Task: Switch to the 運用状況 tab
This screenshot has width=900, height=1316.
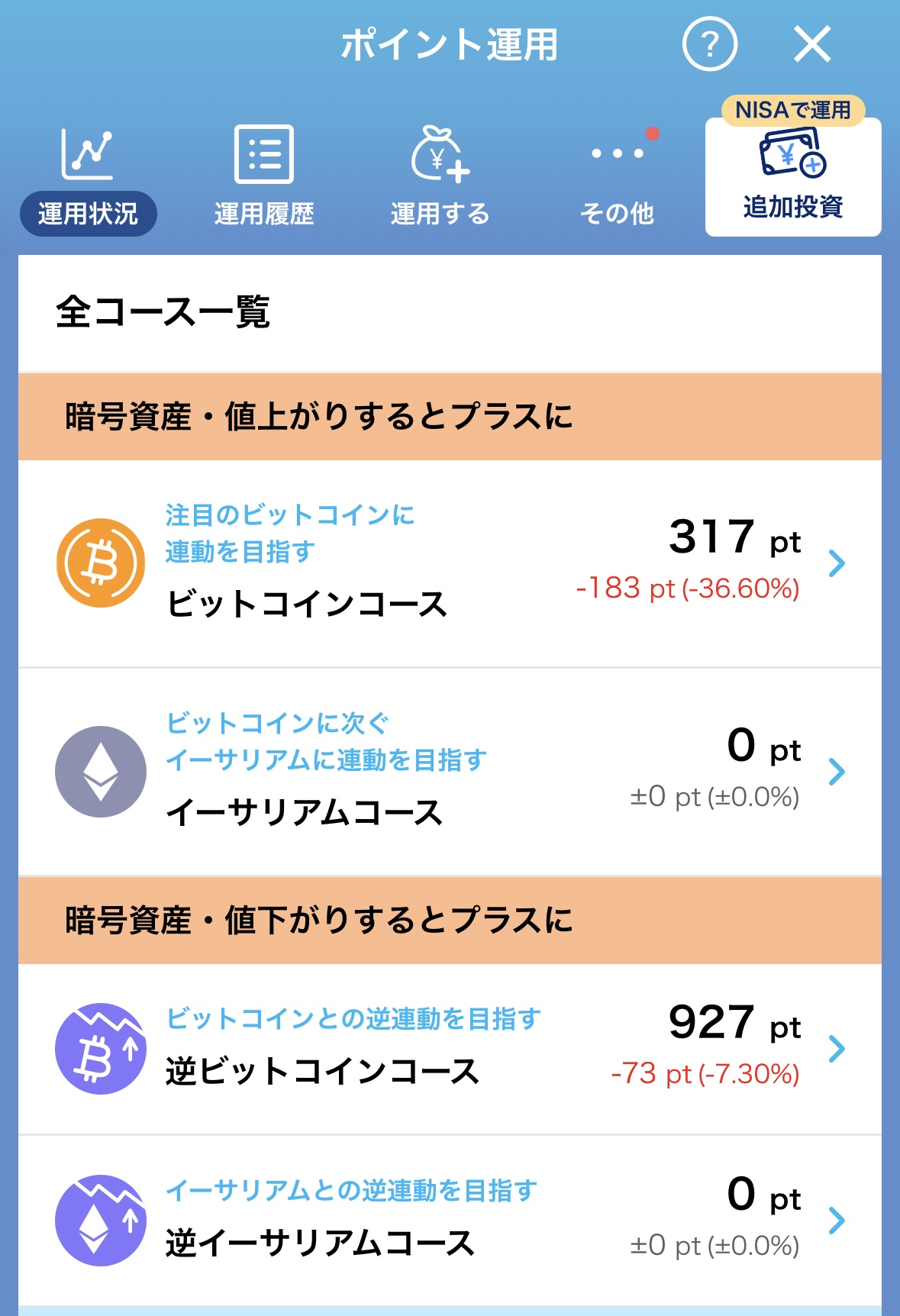Action: (x=88, y=180)
